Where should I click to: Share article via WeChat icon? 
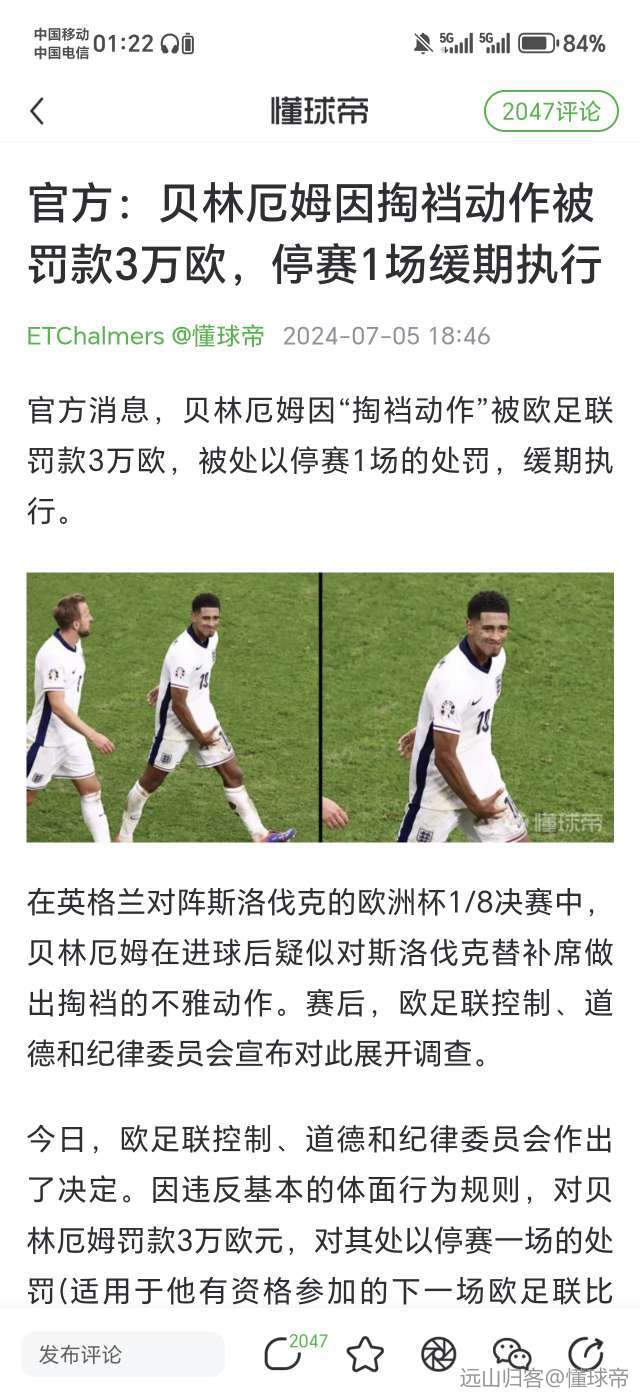click(x=511, y=1354)
